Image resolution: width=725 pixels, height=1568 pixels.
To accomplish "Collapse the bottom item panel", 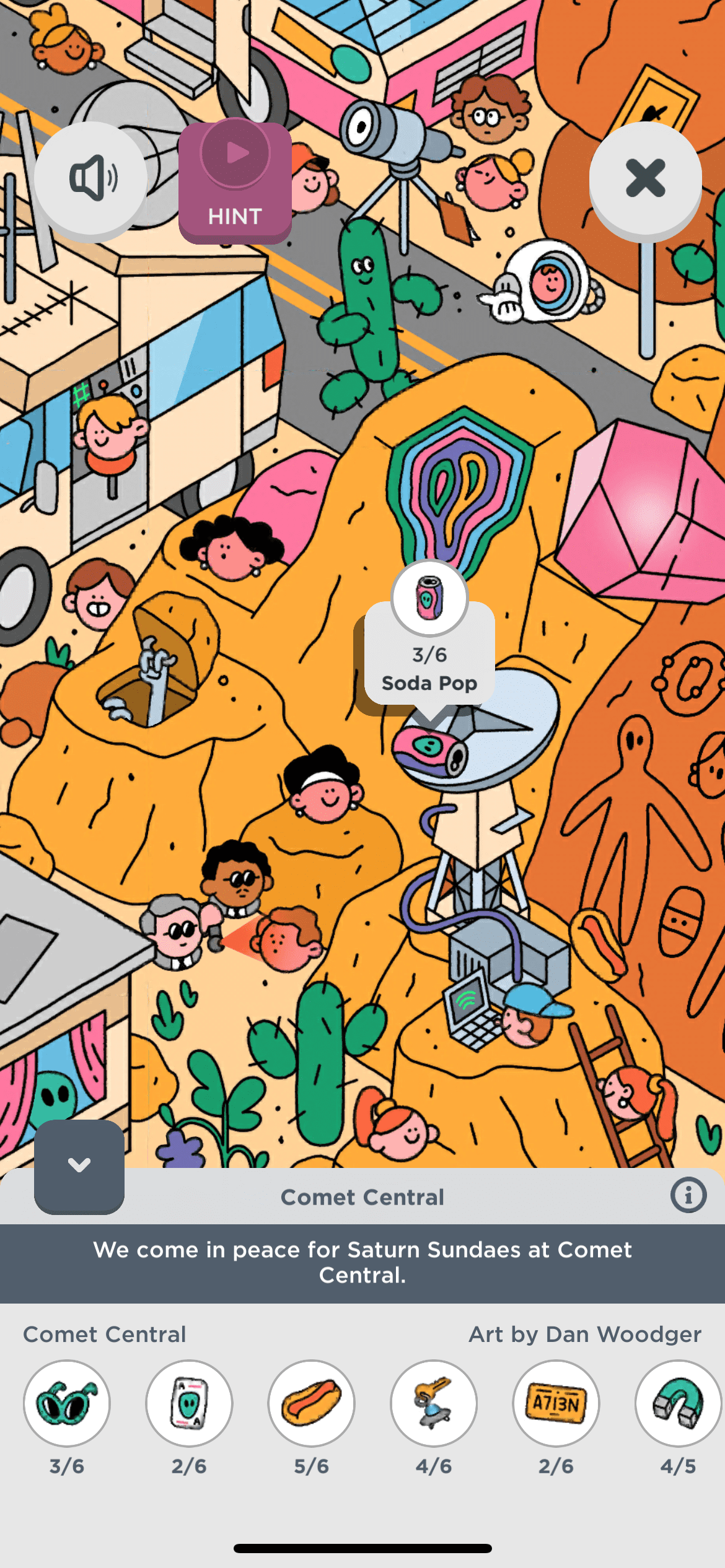I will [x=79, y=1165].
